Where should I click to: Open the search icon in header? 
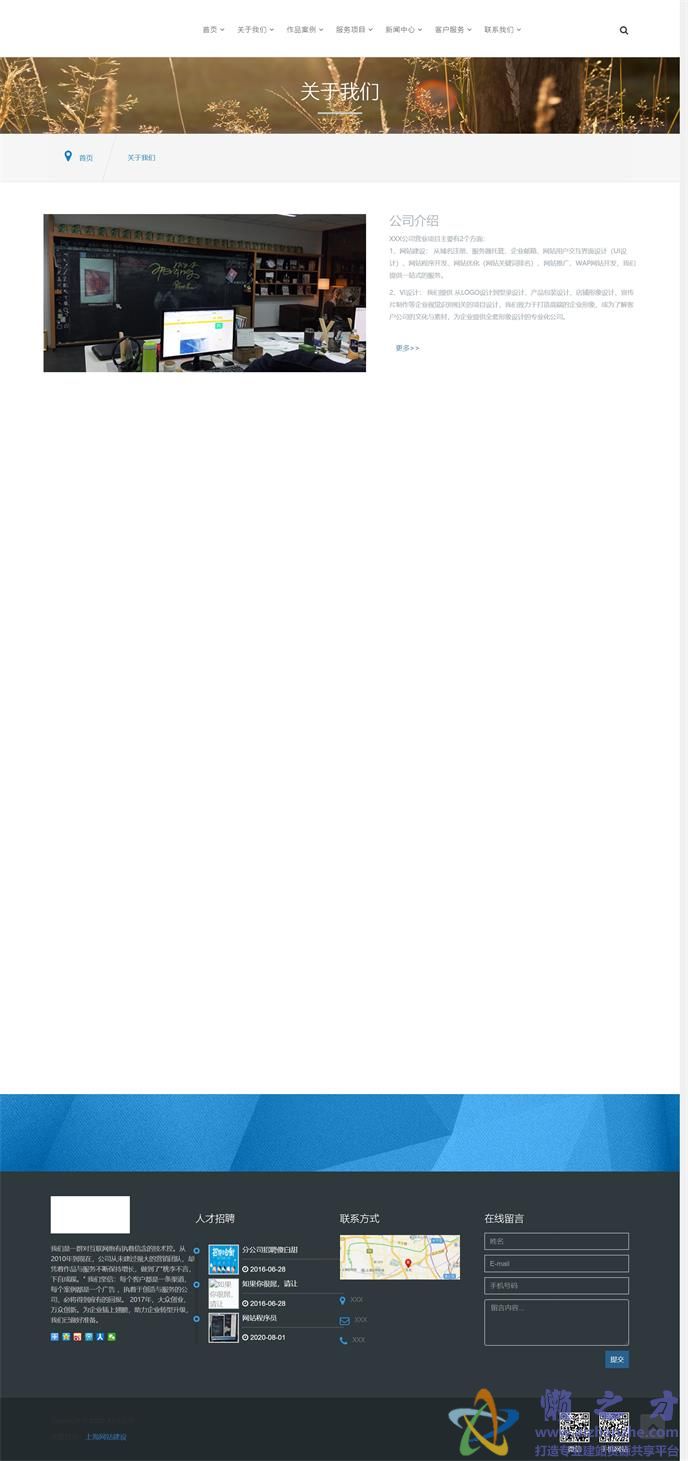point(624,30)
